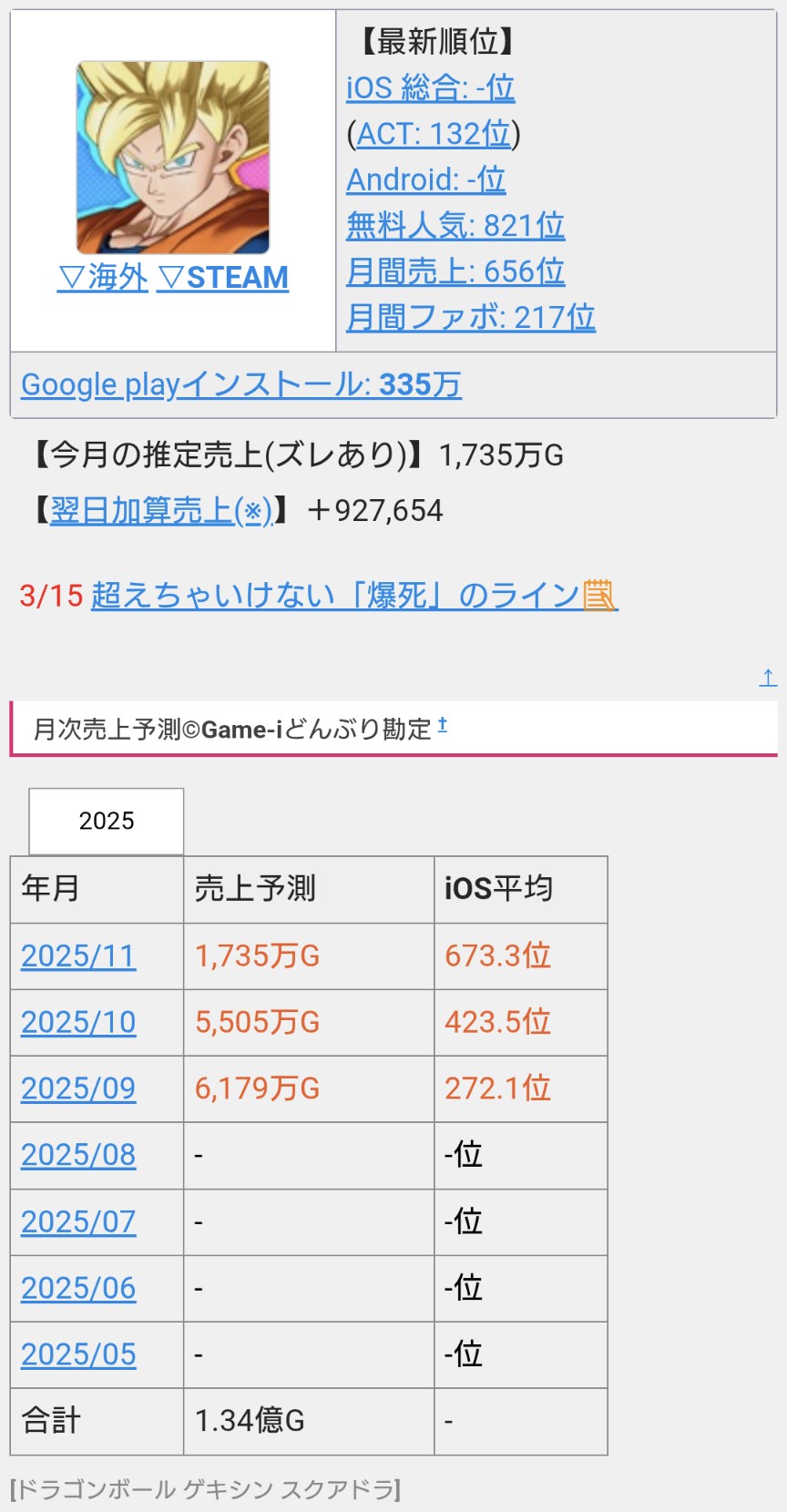Open the footnote dagger beside どんぶり勘定
Image resolution: width=787 pixels, height=1512 pixels.
443,725
